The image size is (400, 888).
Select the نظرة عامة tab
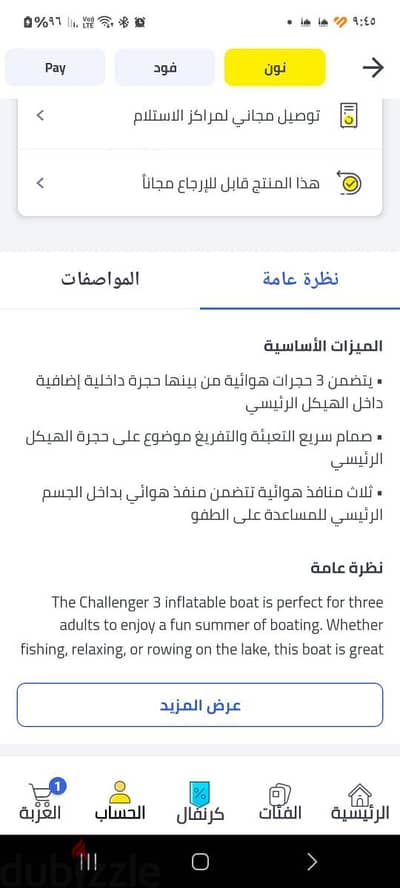[x=300, y=279]
